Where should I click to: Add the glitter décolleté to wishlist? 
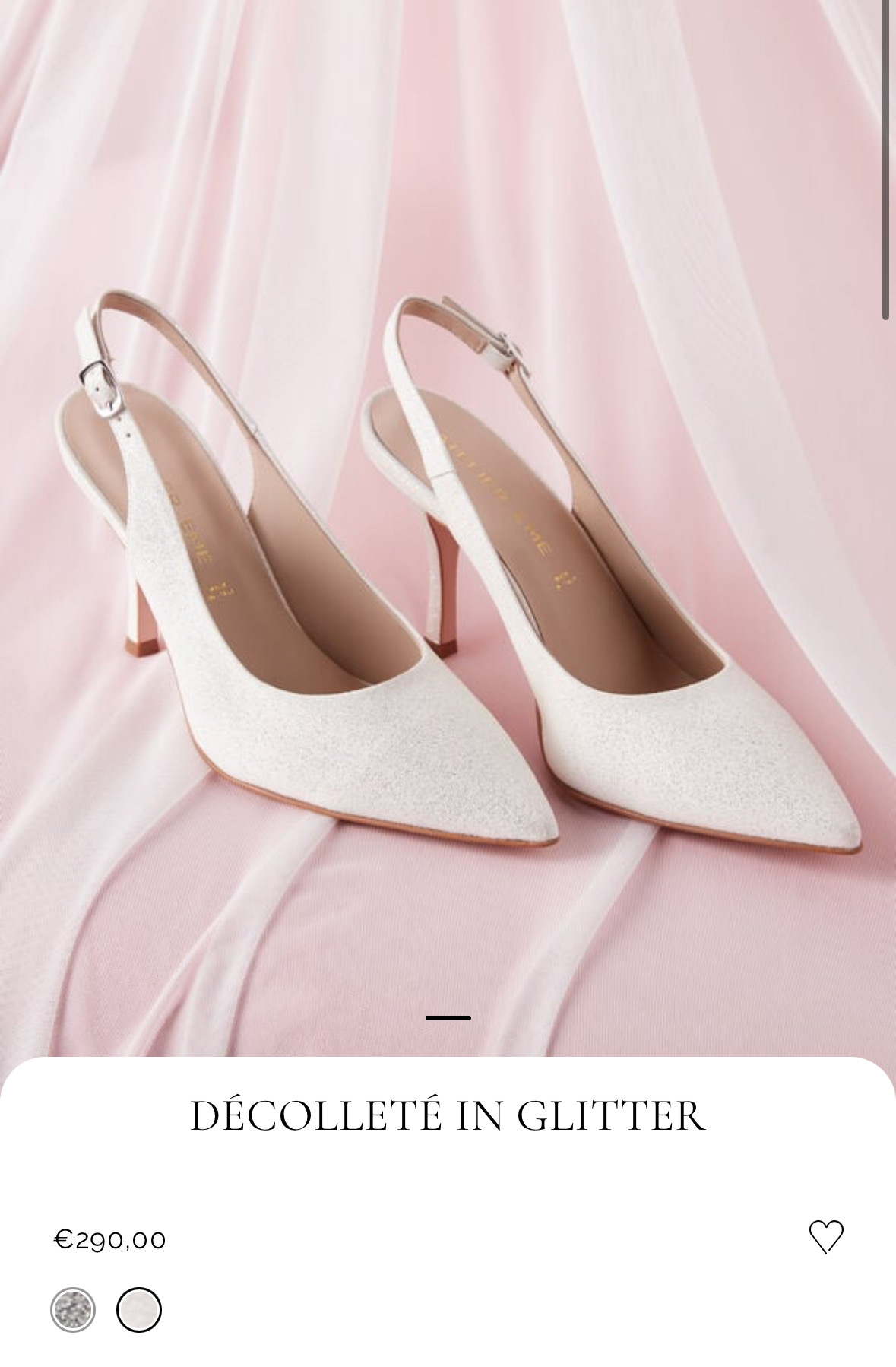(825, 1237)
